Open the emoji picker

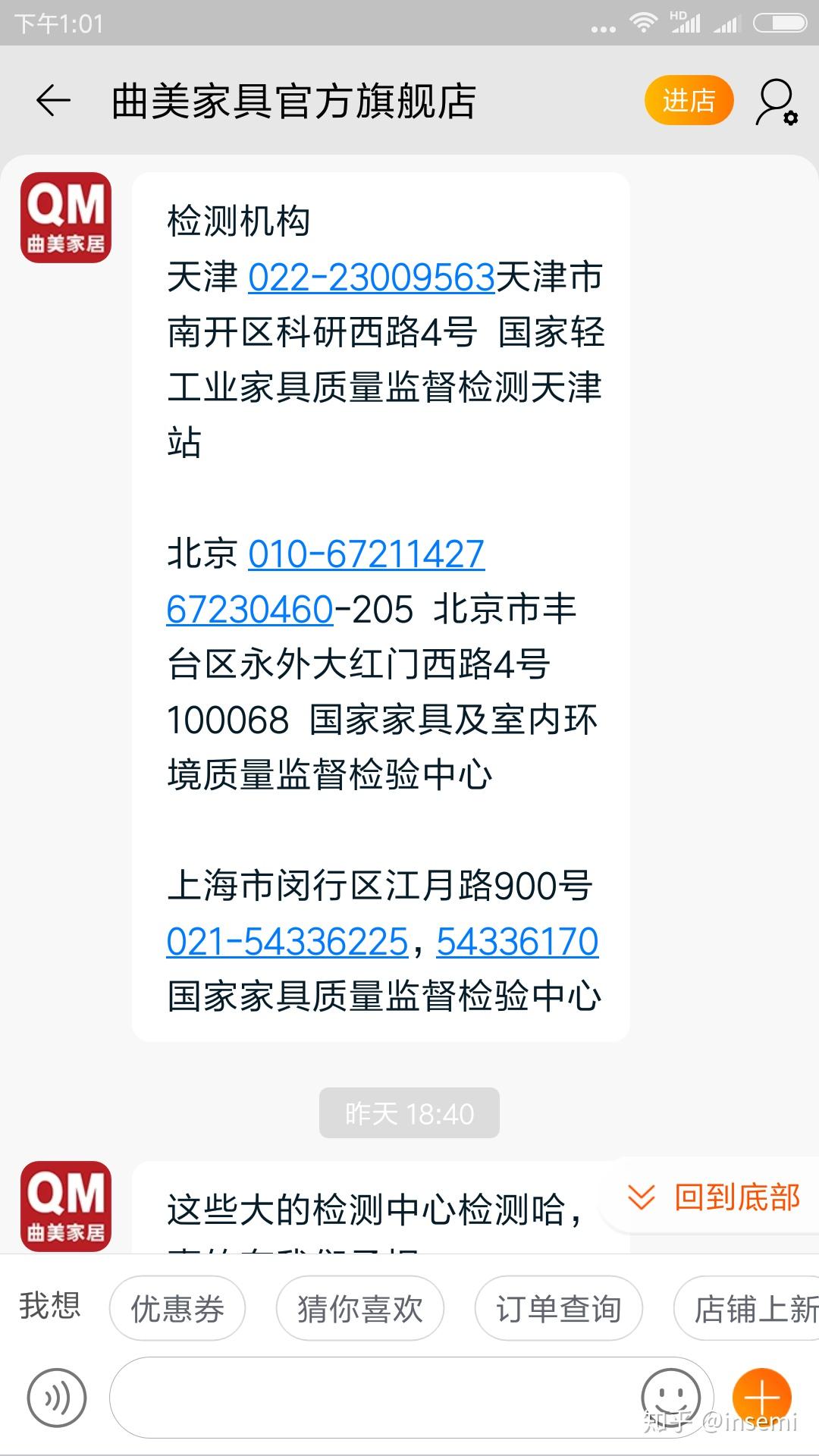[670, 1396]
